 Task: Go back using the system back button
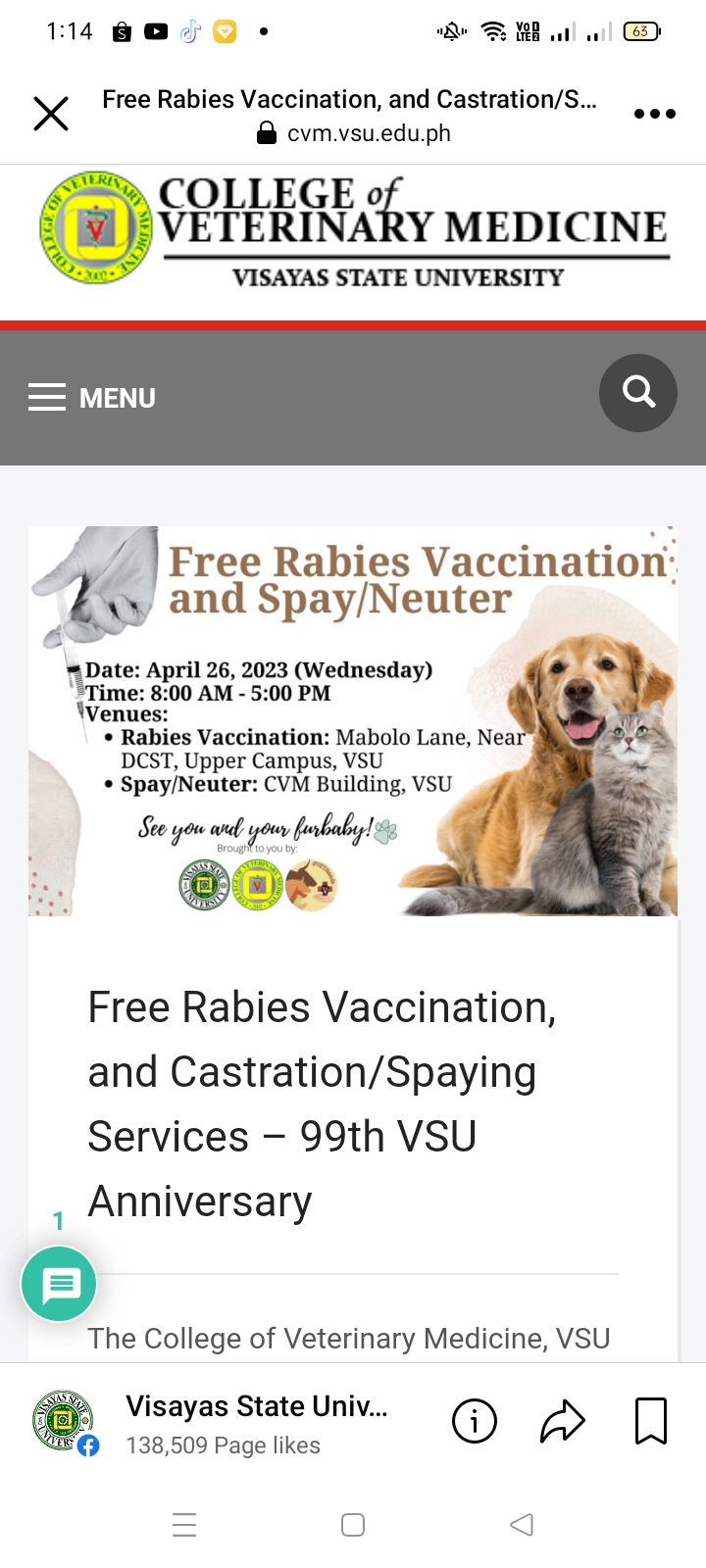click(522, 1525)
